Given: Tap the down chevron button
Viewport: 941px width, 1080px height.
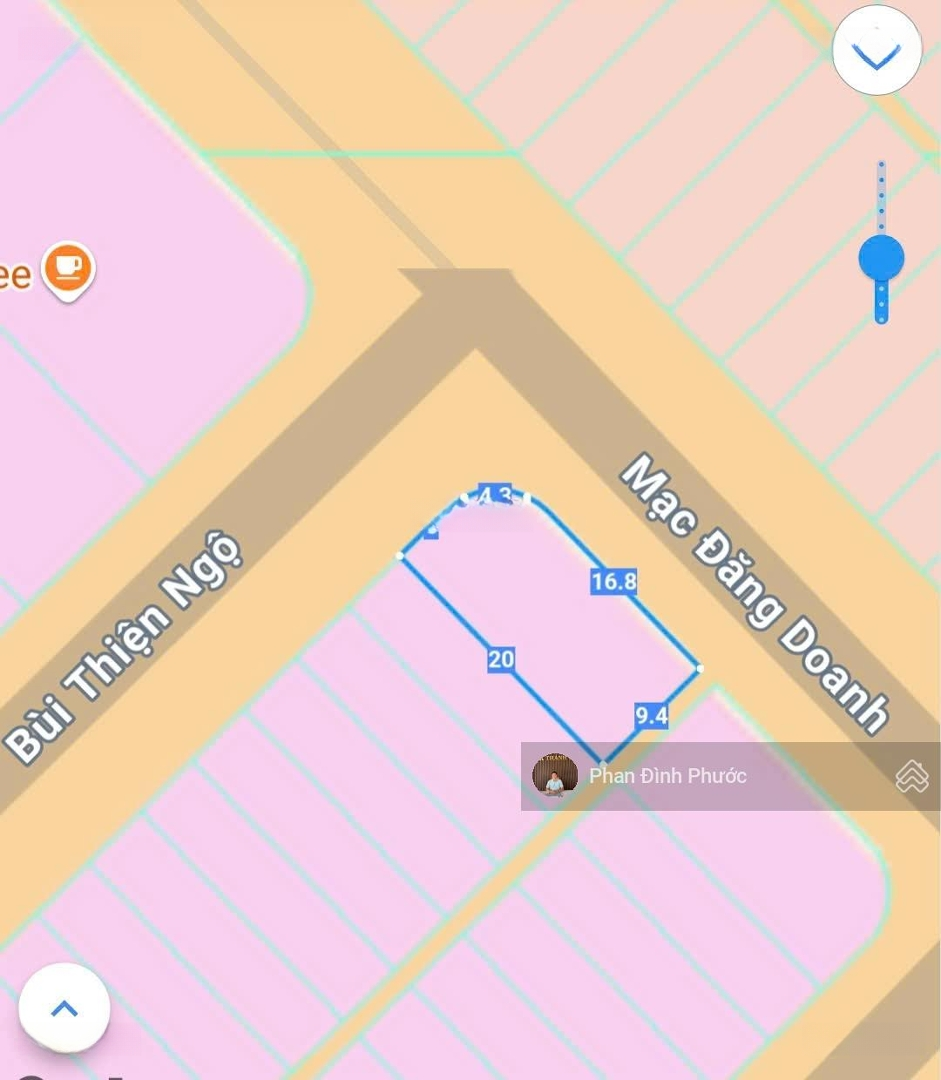Looking at the screenshot, I should 876,51.
